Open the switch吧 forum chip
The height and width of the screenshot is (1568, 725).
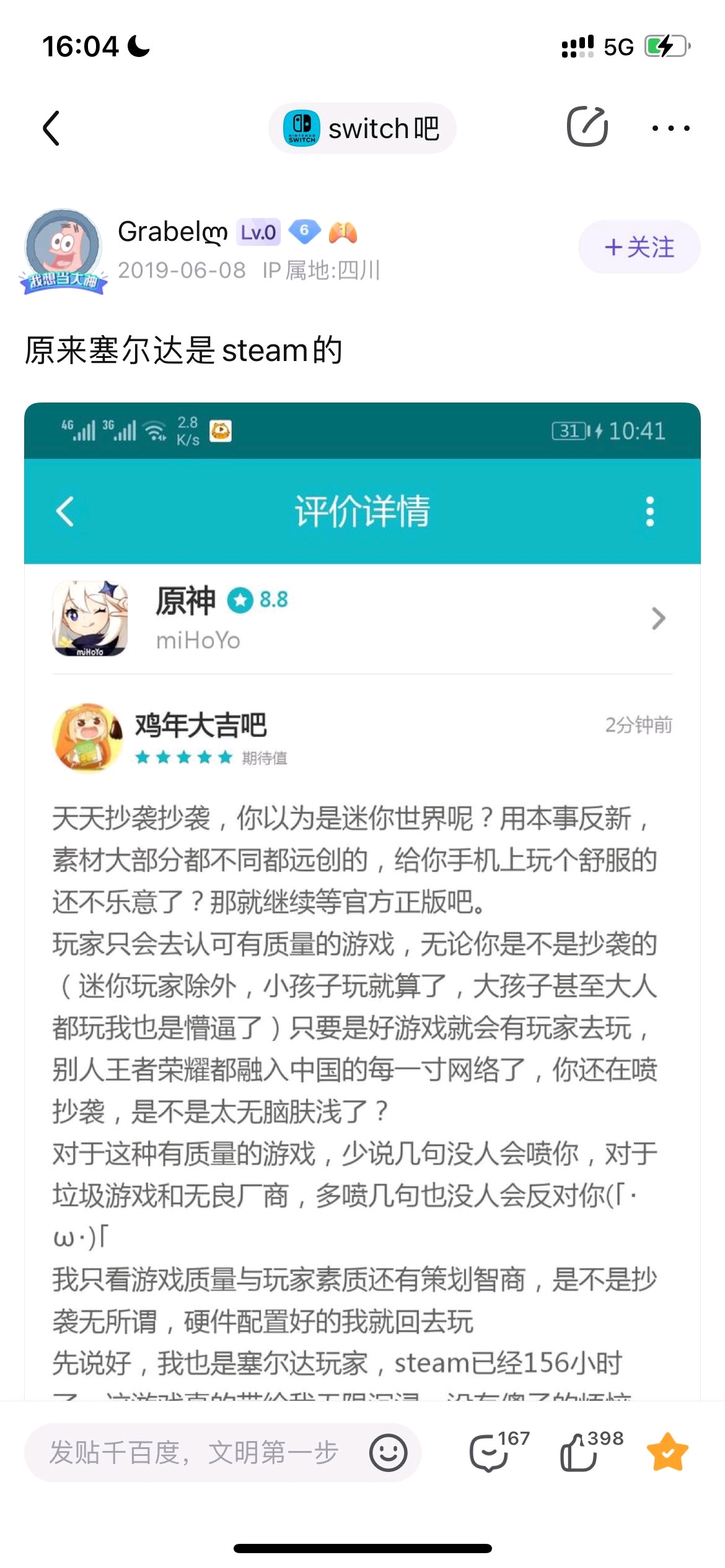pyautogui.click(x=362, y=128)
